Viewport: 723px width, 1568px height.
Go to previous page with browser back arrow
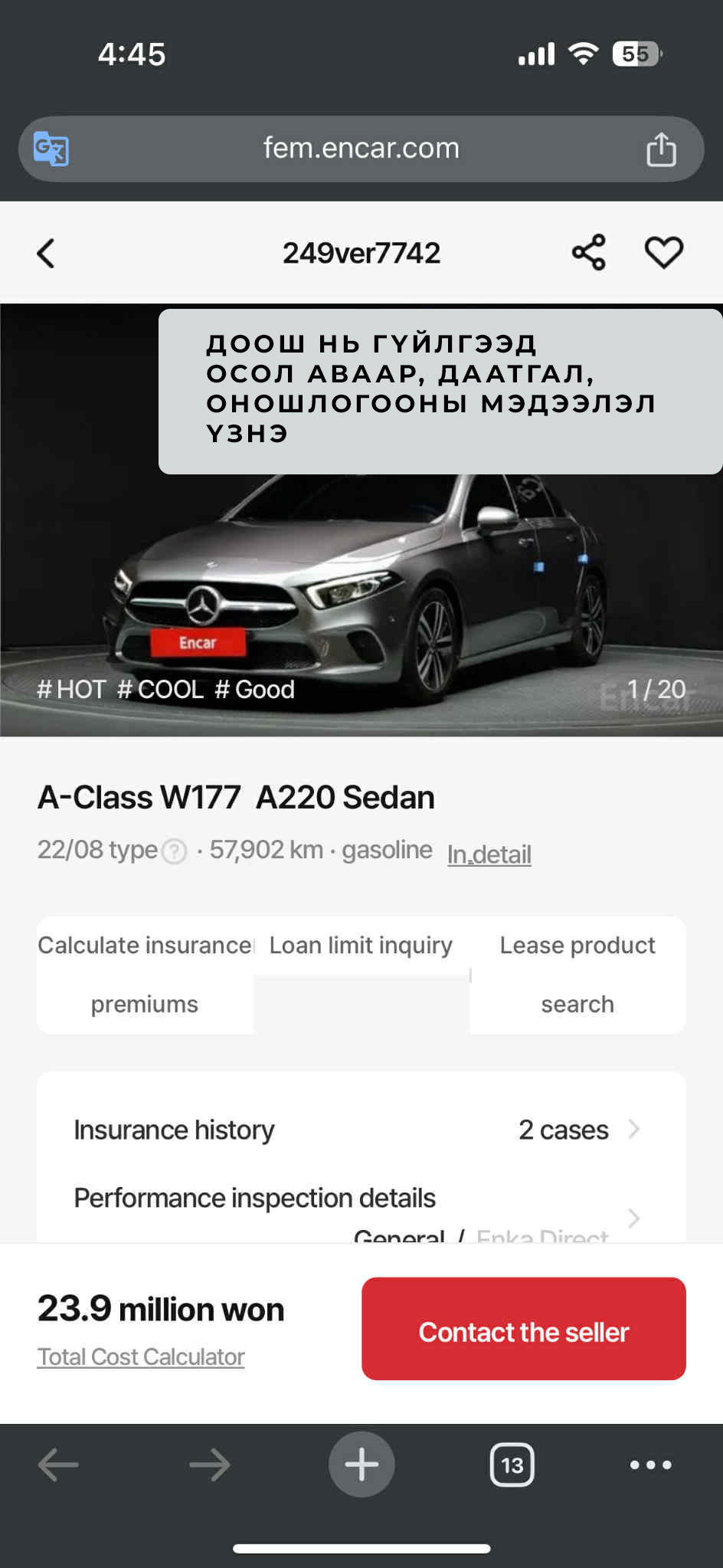58,1465
